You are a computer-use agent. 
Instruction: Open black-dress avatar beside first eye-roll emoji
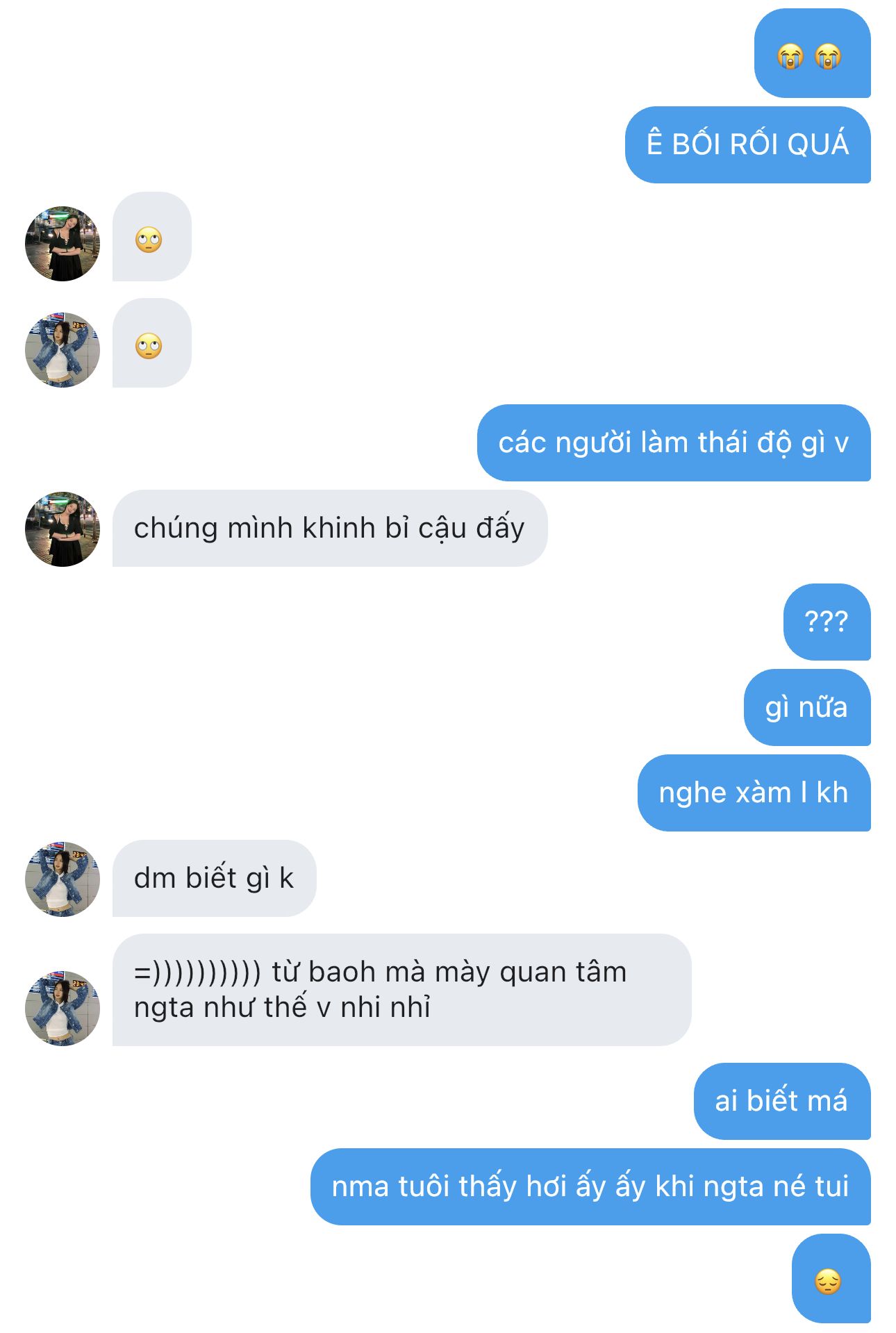pyautogui.click(x=63, y=244)
